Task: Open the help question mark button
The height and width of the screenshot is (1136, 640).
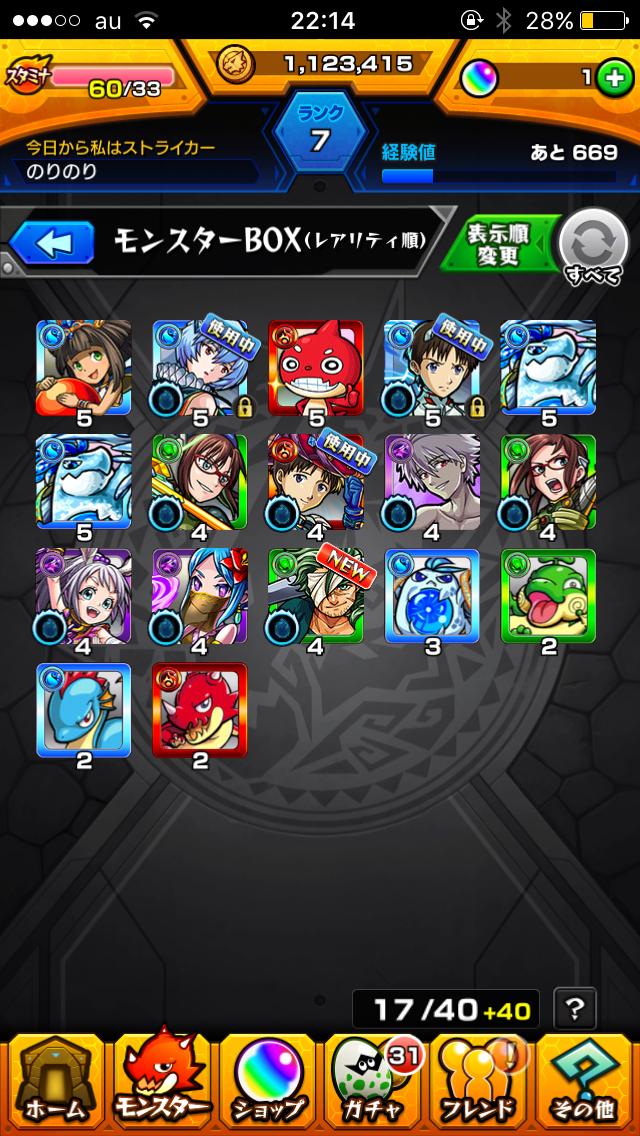Action: pyautogui.click(x=575, y=1007)
